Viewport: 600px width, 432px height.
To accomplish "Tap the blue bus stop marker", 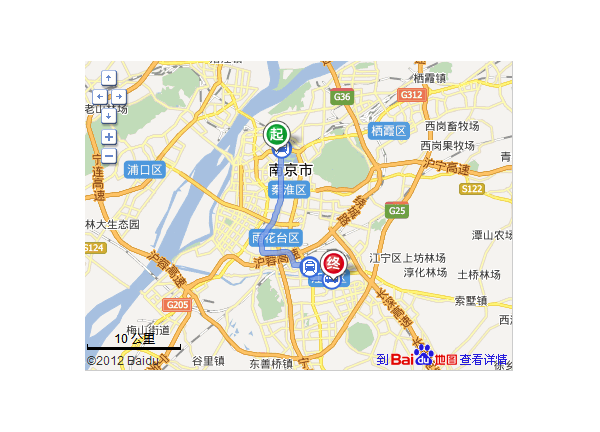I will (311, 267).
